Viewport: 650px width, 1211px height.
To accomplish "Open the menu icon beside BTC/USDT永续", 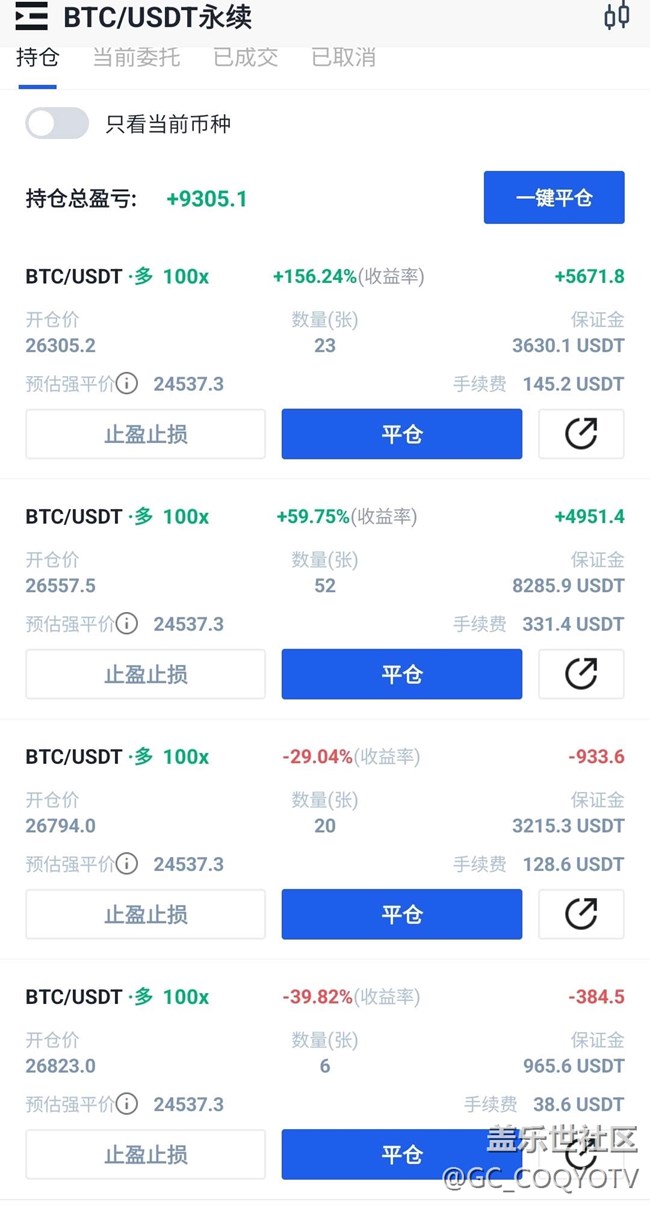I will coord(32,17).
